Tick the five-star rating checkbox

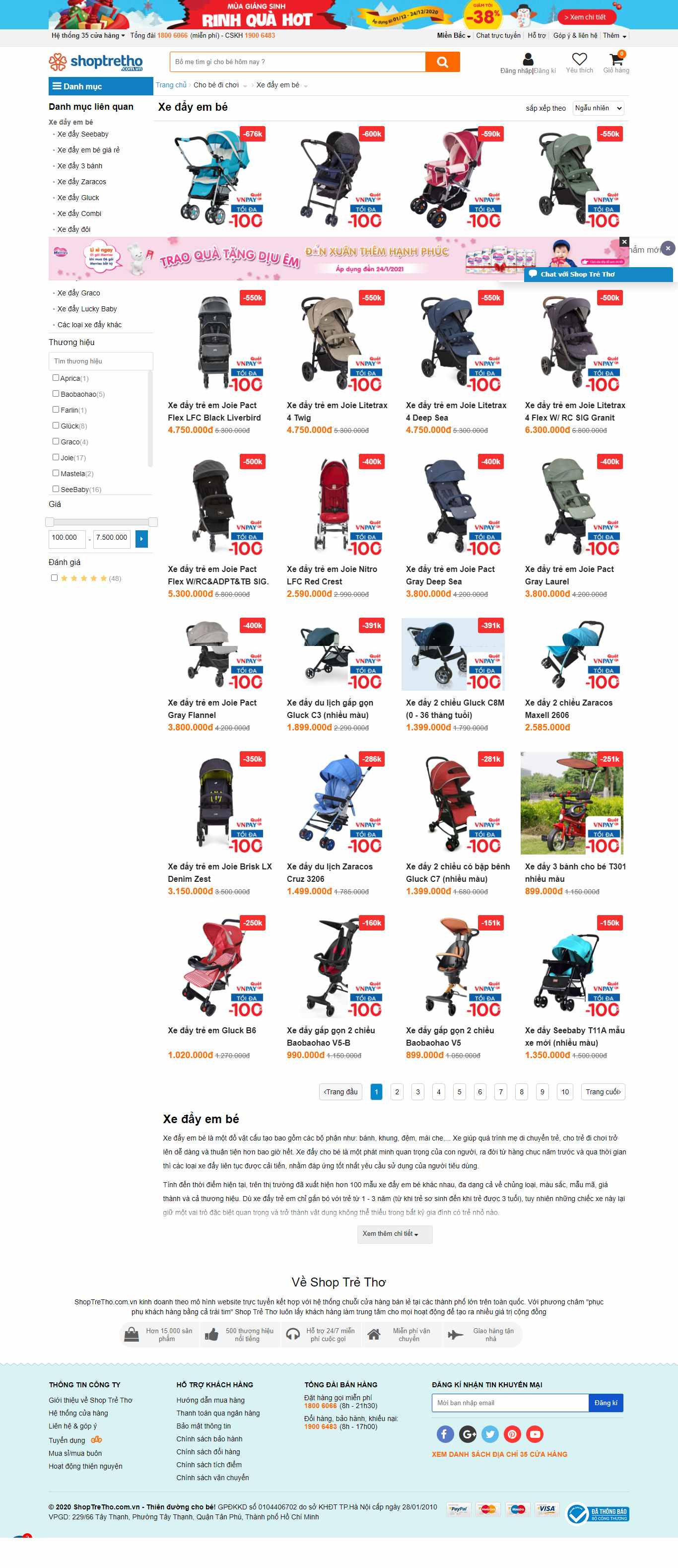(55, 577)
